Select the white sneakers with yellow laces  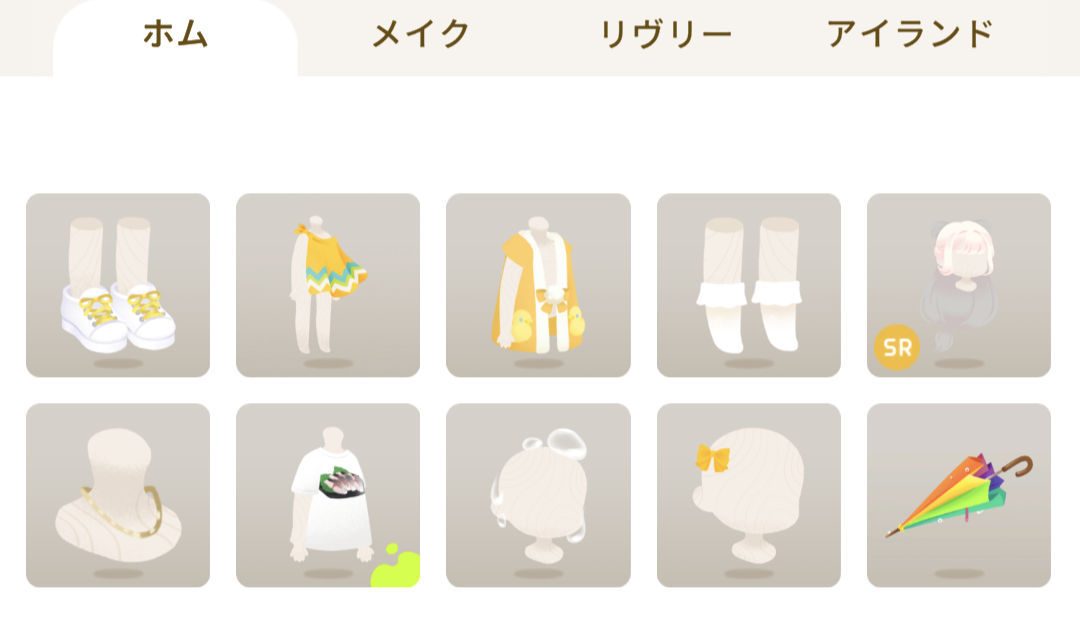(118, 285)
